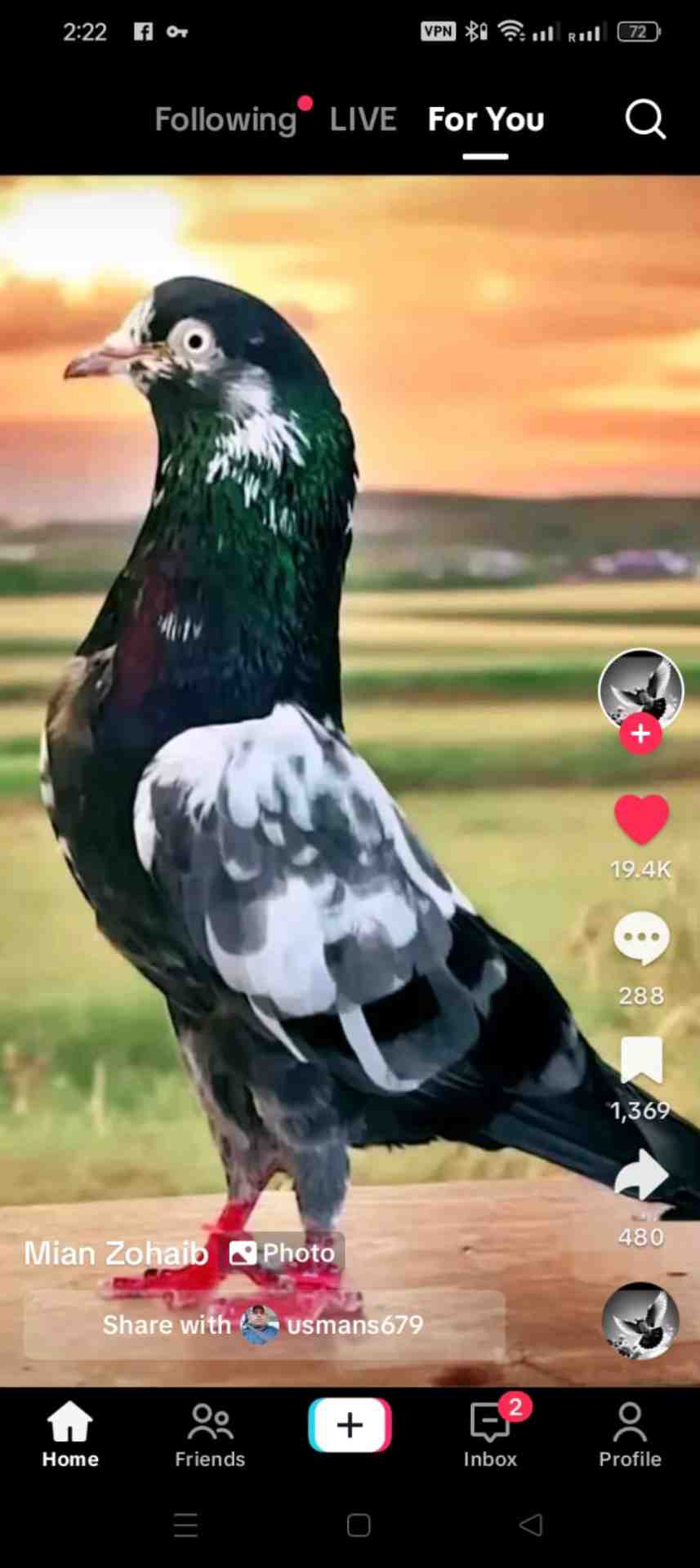Open the Friends tab

click(x=210, y=1434)
